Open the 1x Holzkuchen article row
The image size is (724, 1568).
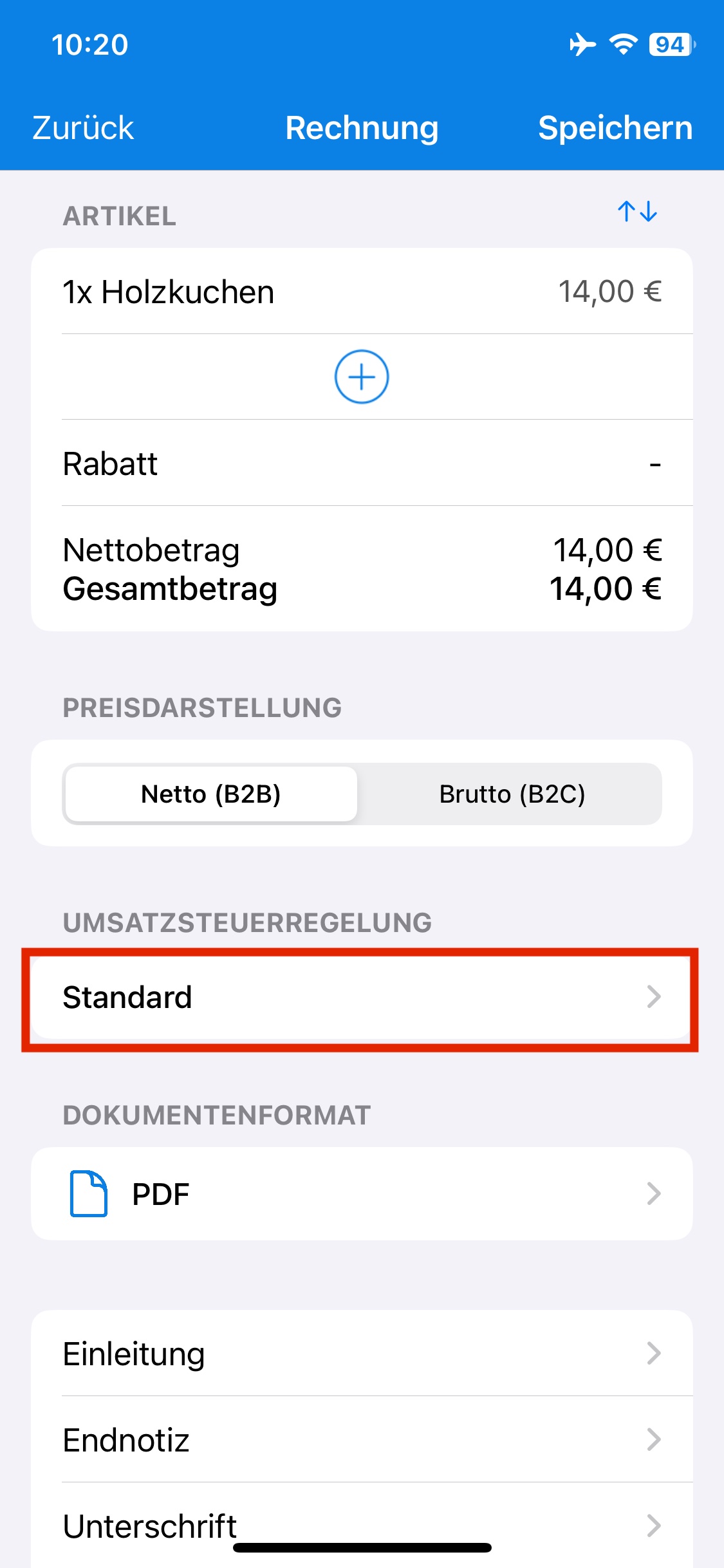point(362,292)
